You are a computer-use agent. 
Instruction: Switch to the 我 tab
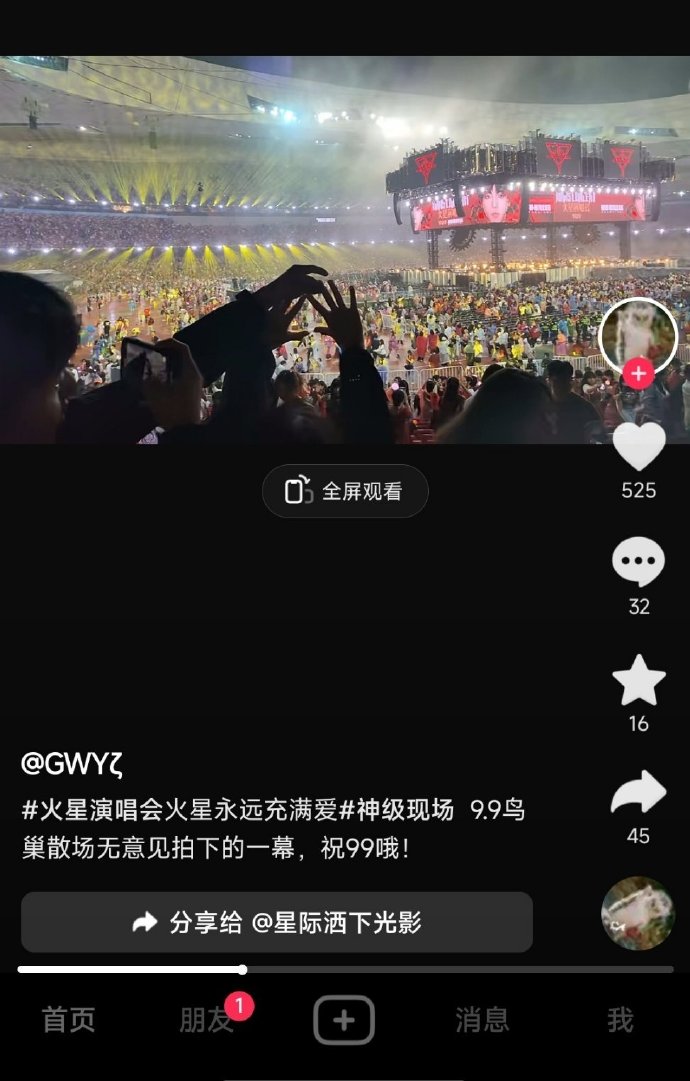coord(620,1020)
